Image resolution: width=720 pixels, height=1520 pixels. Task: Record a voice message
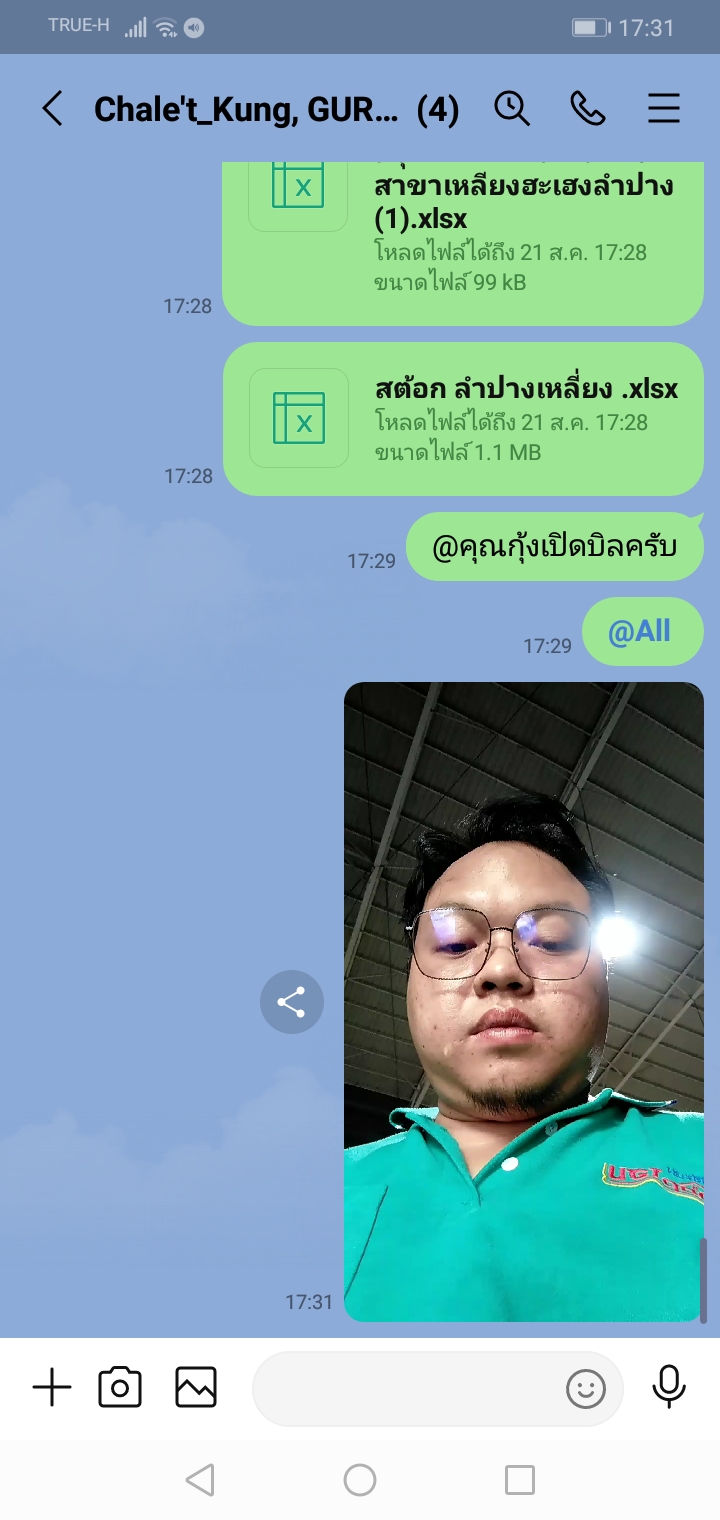pyautogui.click(x=669, y=1387)
